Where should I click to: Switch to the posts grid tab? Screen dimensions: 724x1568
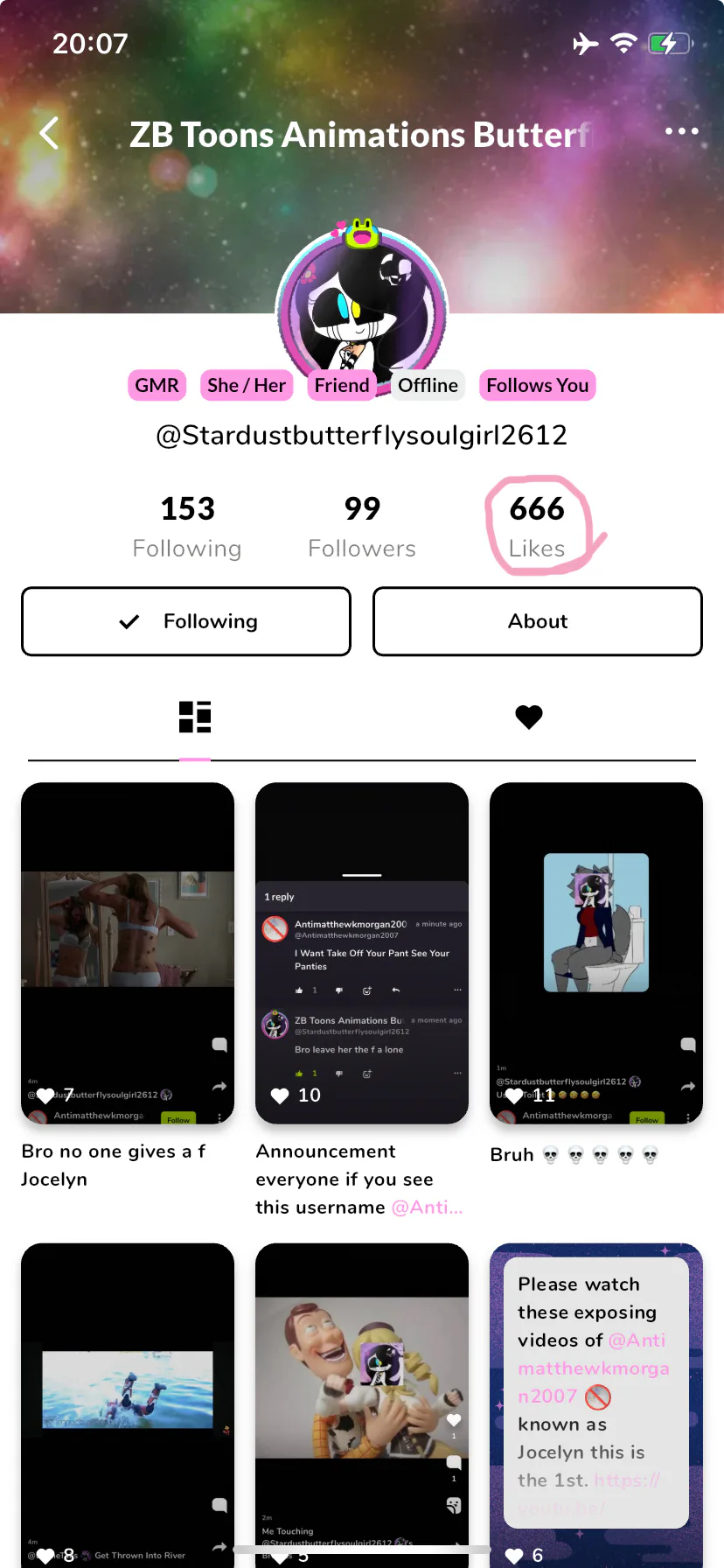click(195, 717)
